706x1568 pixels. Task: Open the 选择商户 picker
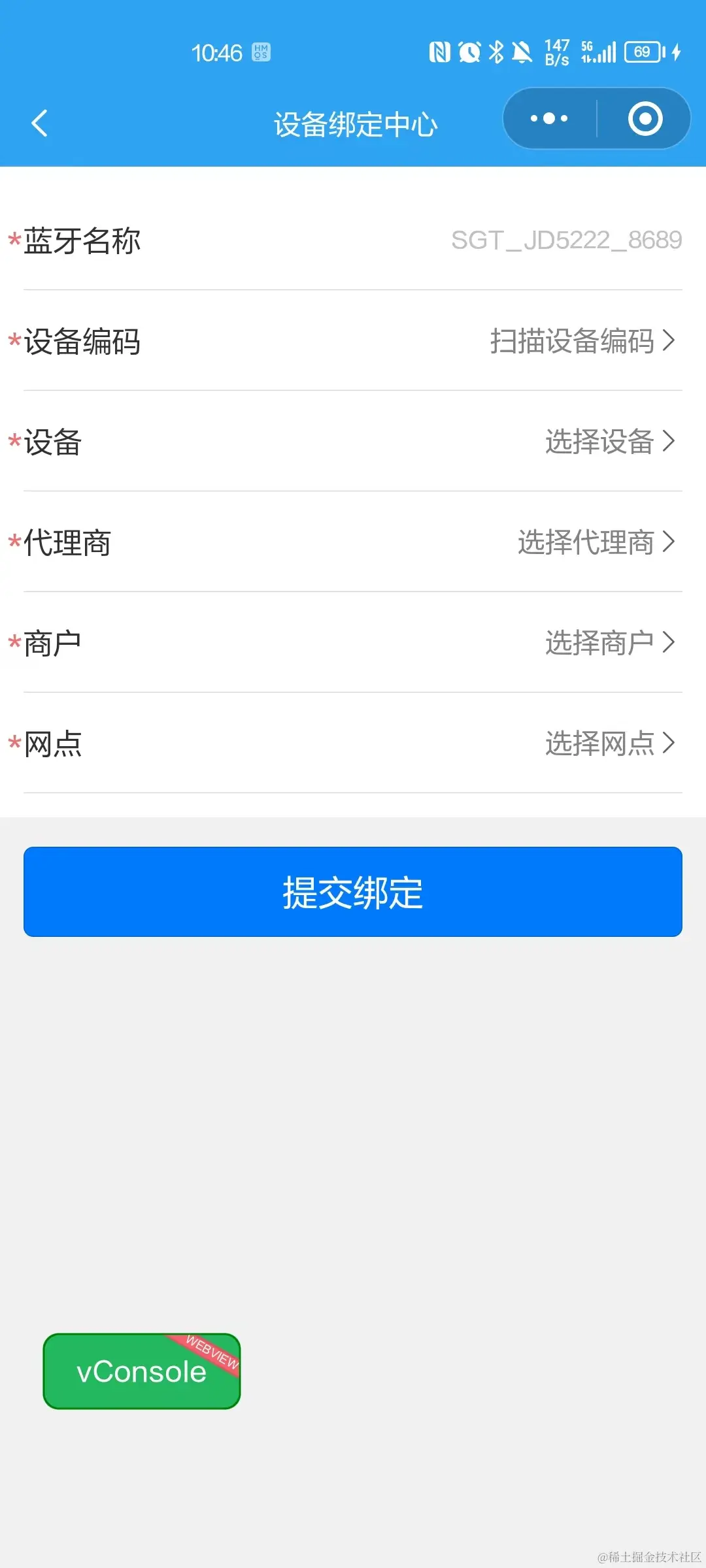[608, 643]
